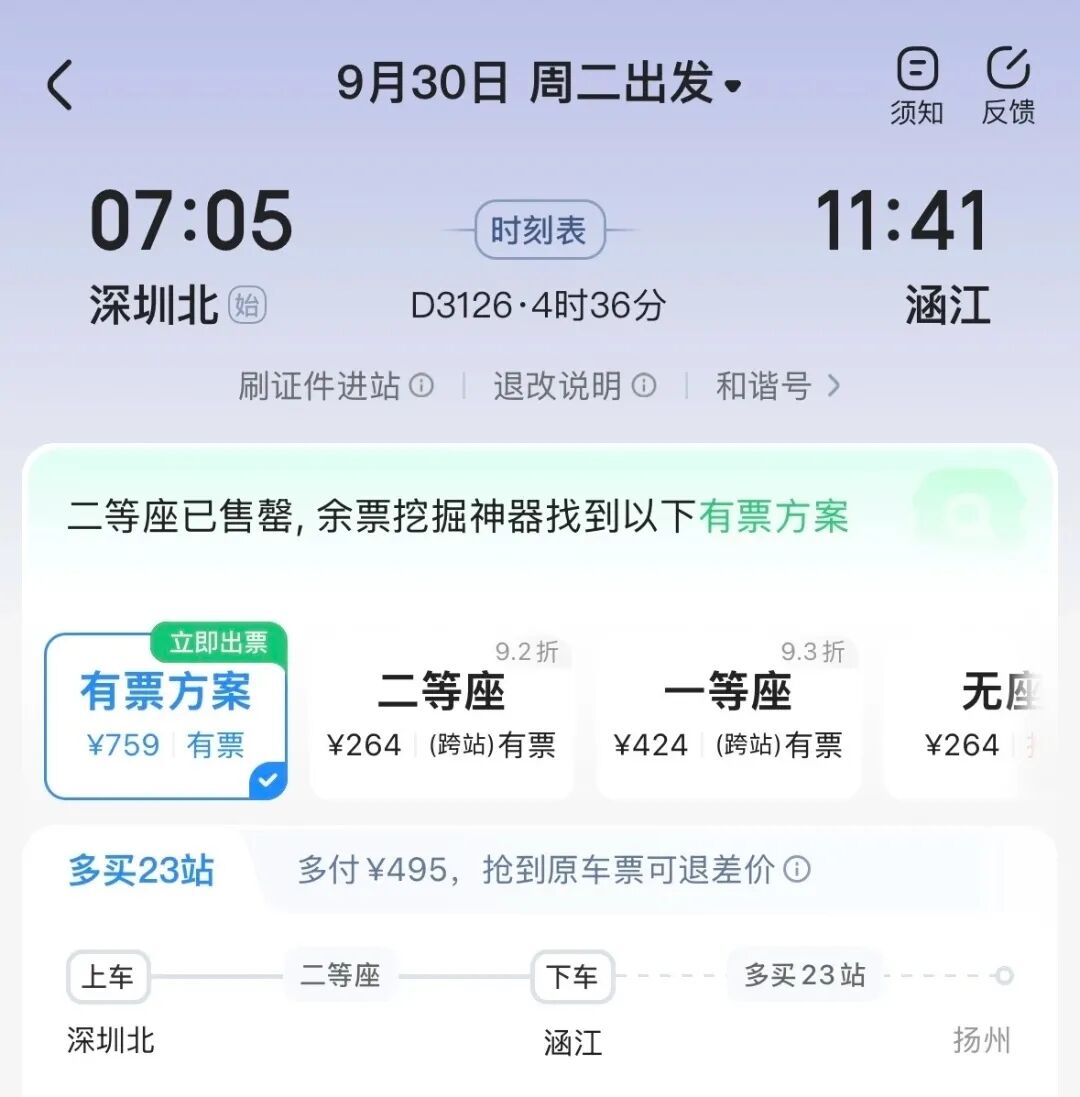Switch to the 多买23站 tab
The height and width of the screenshot is (1097, 1080).
click(141, 870)
